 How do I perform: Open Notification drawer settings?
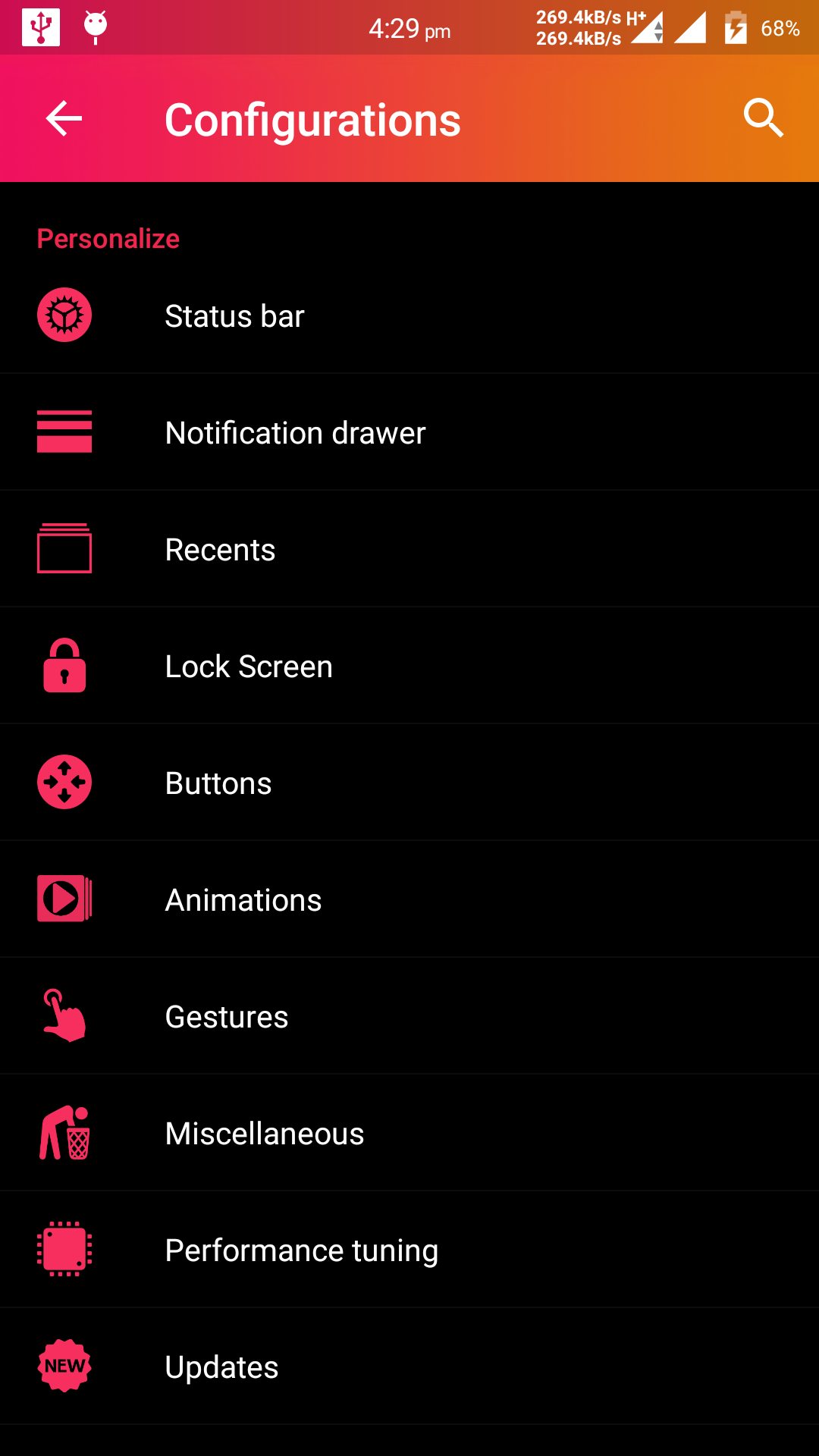409,432
